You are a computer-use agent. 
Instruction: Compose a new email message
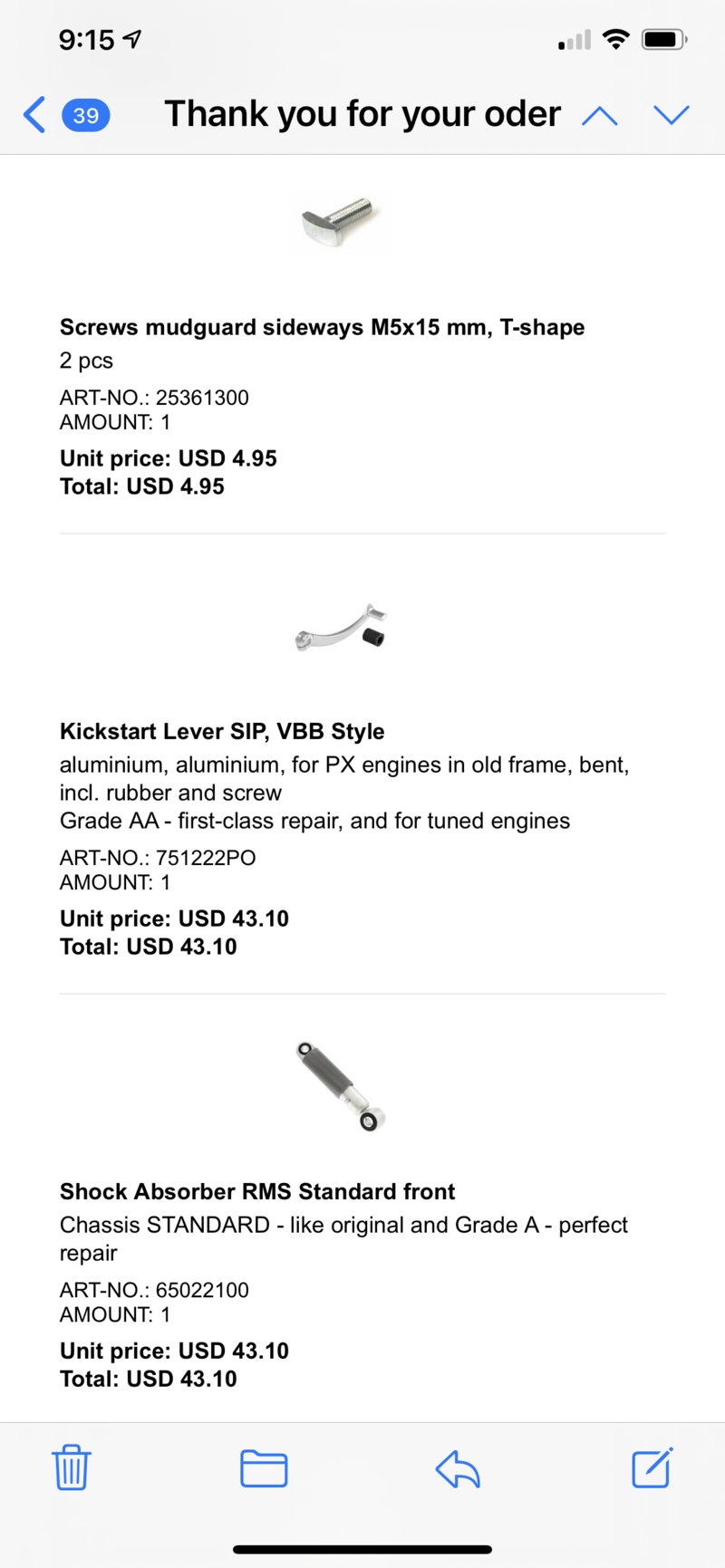coord(652,1467)
